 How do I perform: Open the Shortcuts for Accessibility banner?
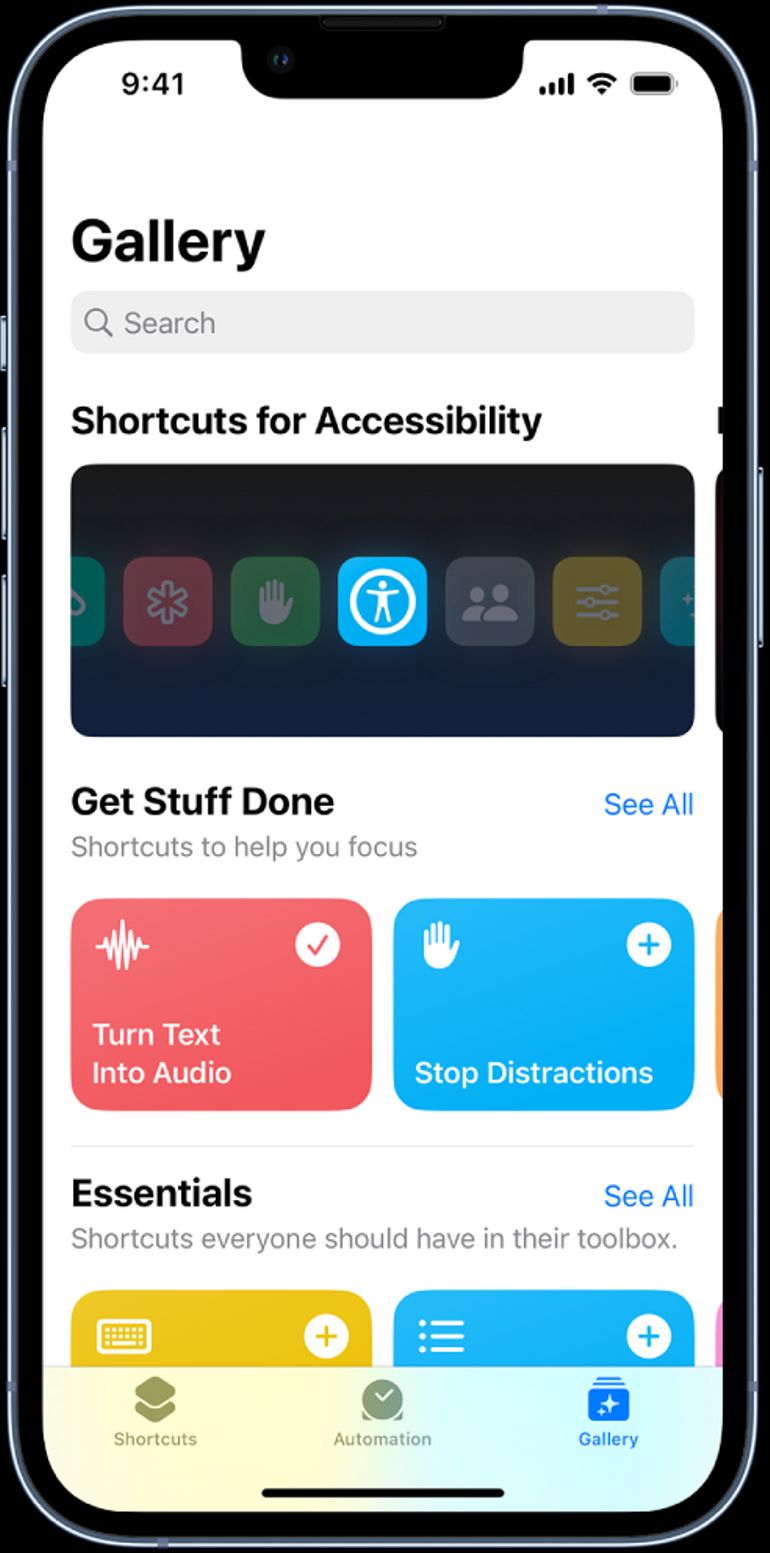click(382, 600)
